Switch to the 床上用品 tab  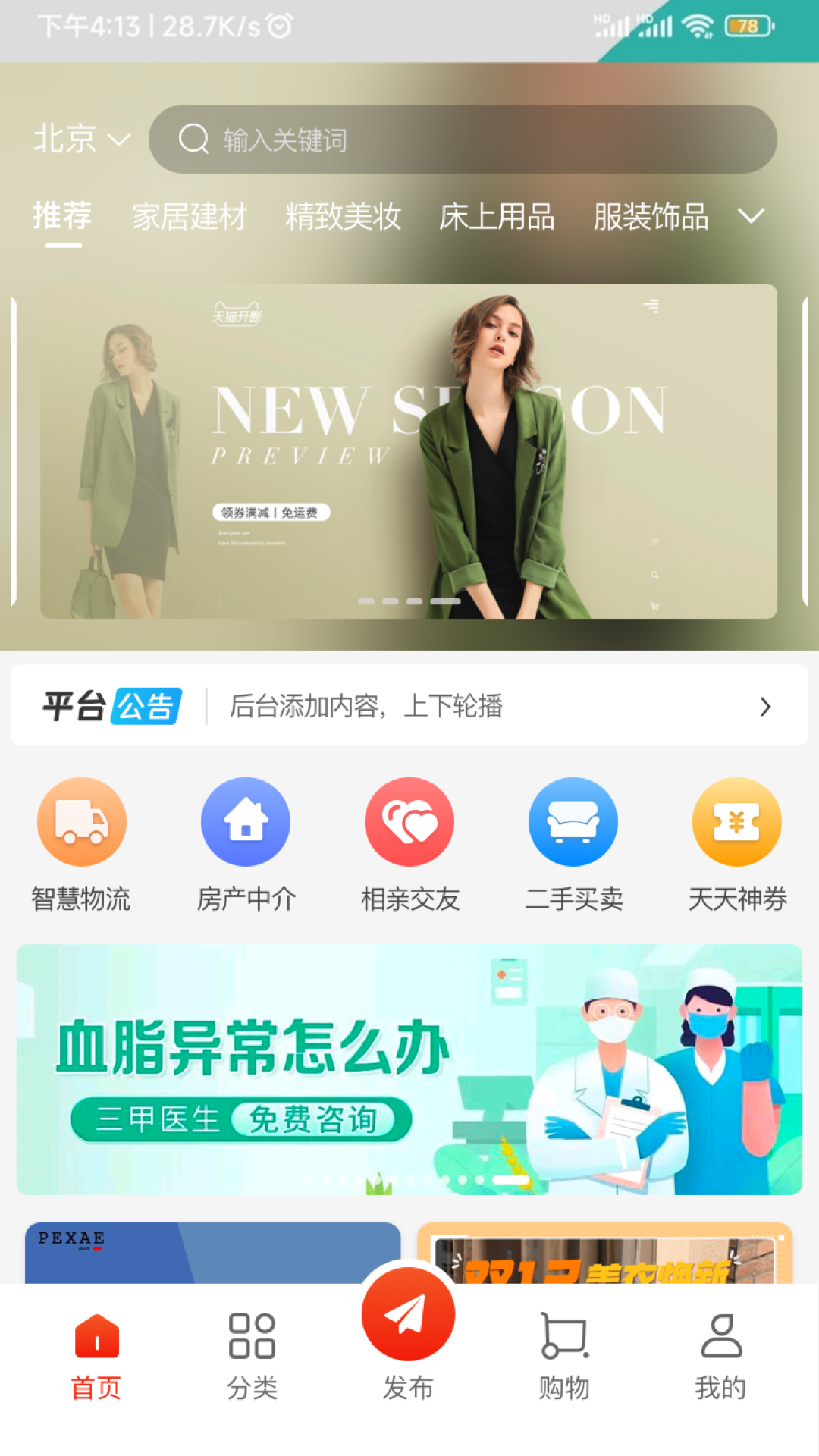497,217
